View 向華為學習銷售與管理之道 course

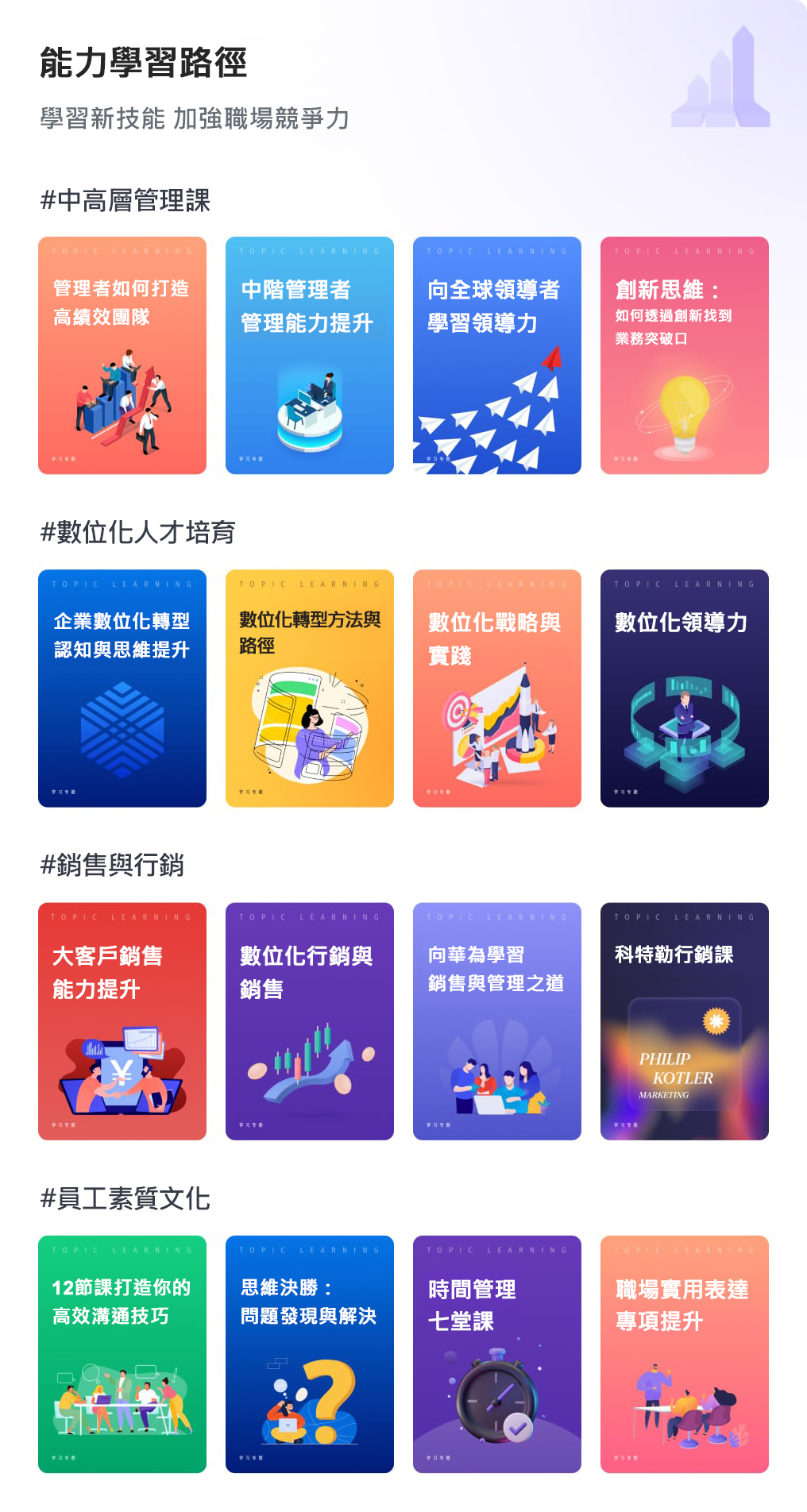pyautogui.click(x=497, y=1021)
